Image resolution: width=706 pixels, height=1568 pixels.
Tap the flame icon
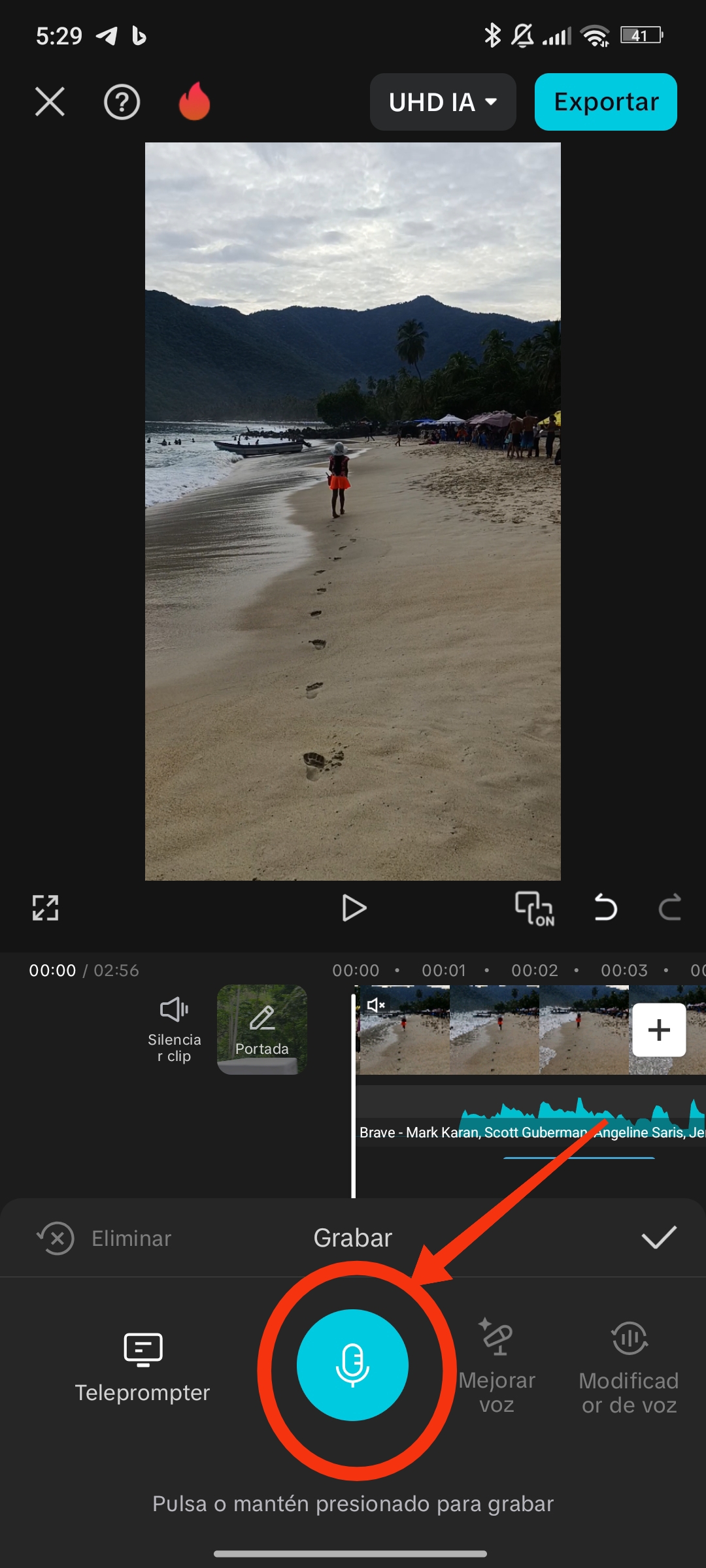pyautogui.click(x=194, y=102)
